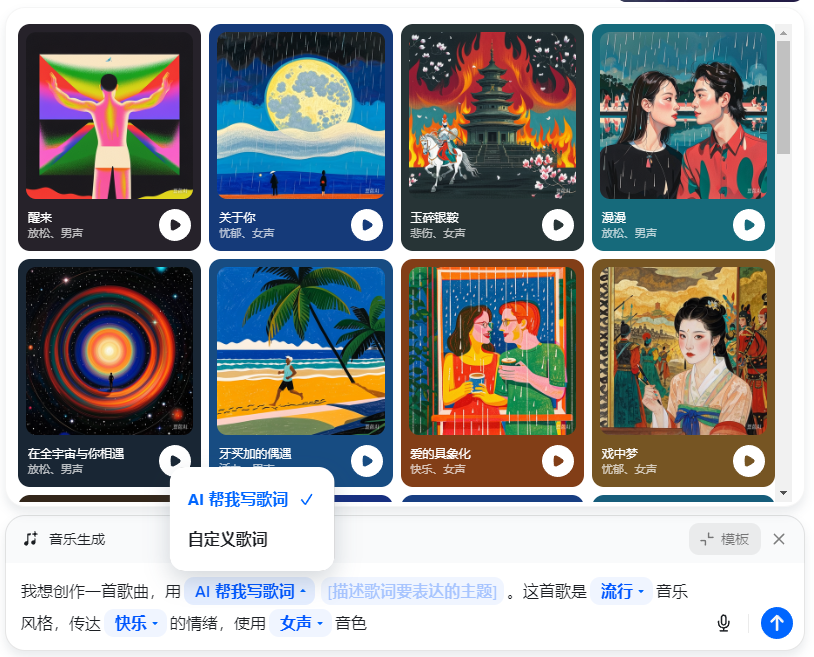Play the song 关于你
814x657 pixels.
tap(367, 225)
